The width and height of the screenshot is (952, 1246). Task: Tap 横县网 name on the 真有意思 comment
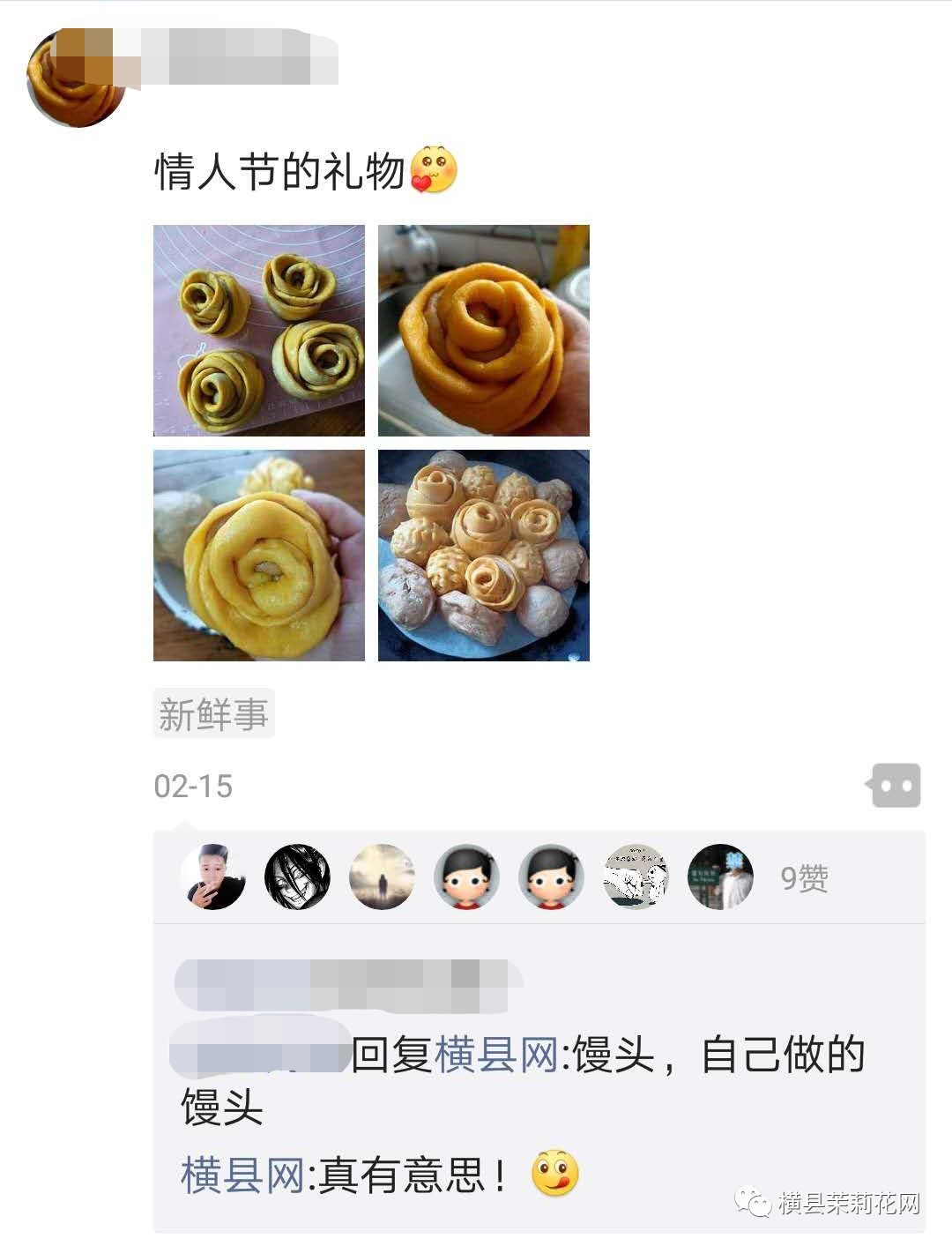242,1175
